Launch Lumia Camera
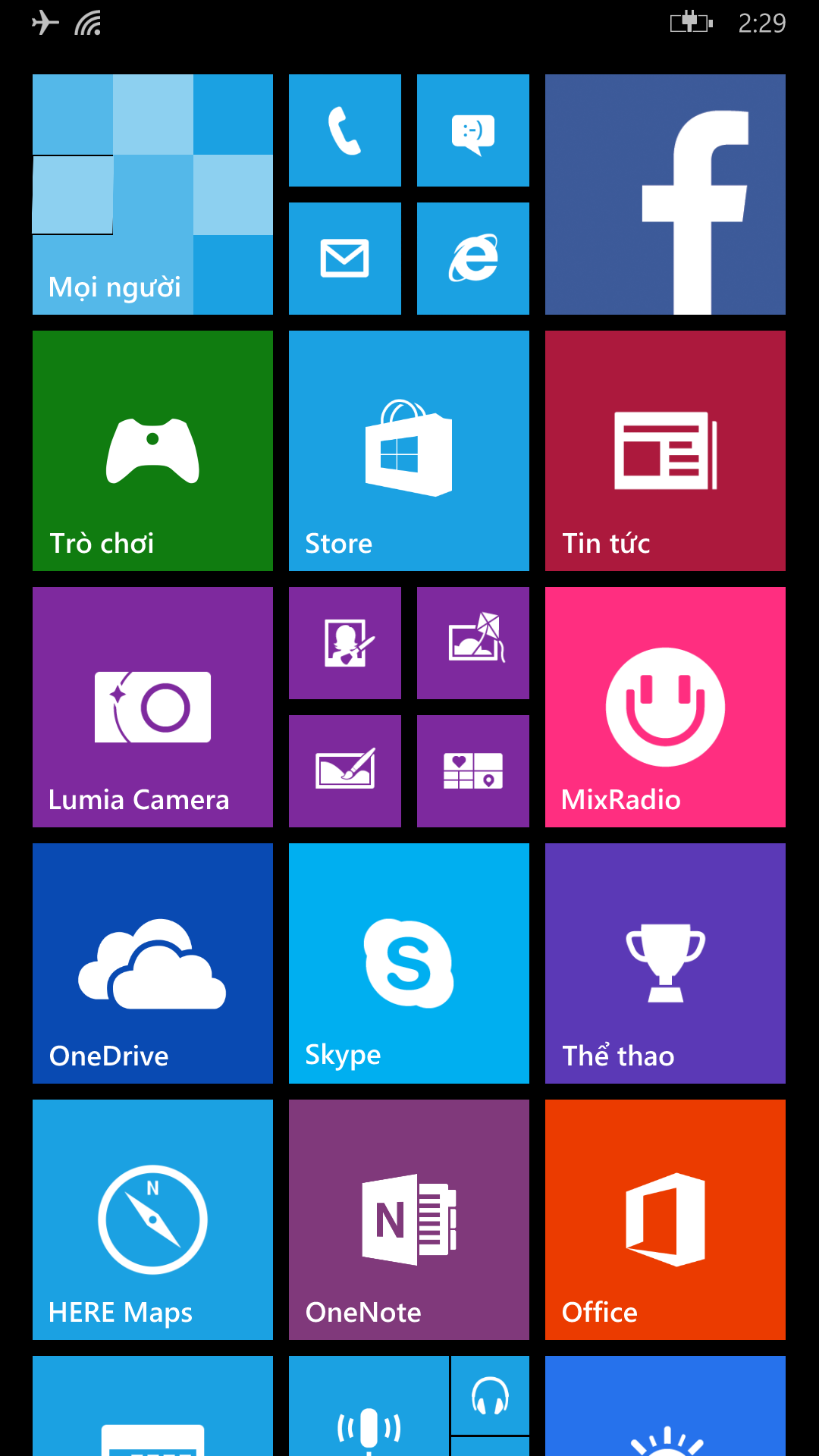Viewport: 819px width, 1456px height. pos(152,707)
